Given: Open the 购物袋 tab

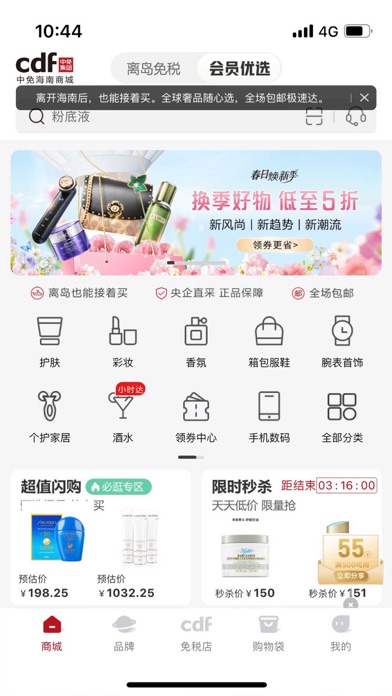Looking at the screenshot, I should pyautogui.click(x=268, y=634).
